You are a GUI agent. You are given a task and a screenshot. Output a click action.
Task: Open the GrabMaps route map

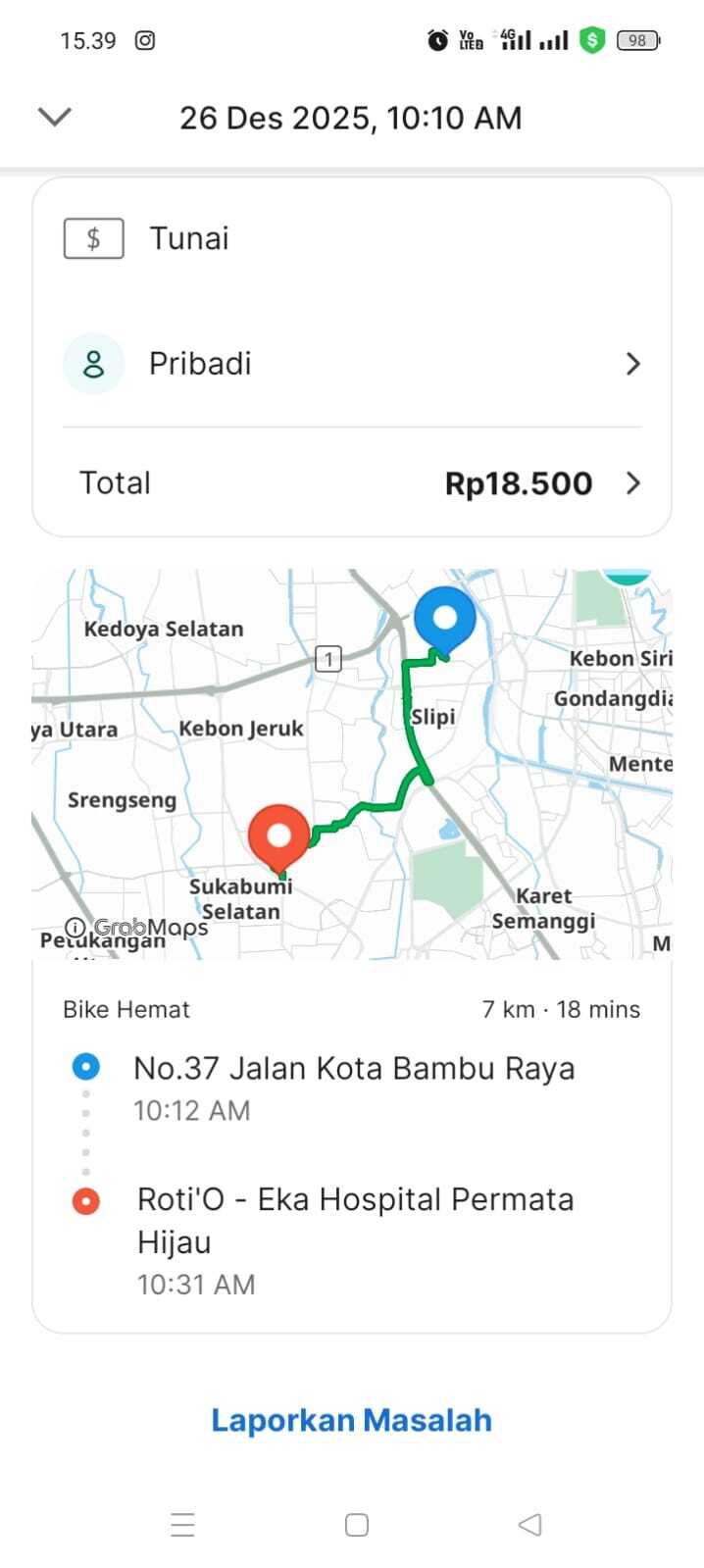pos(351,745)
